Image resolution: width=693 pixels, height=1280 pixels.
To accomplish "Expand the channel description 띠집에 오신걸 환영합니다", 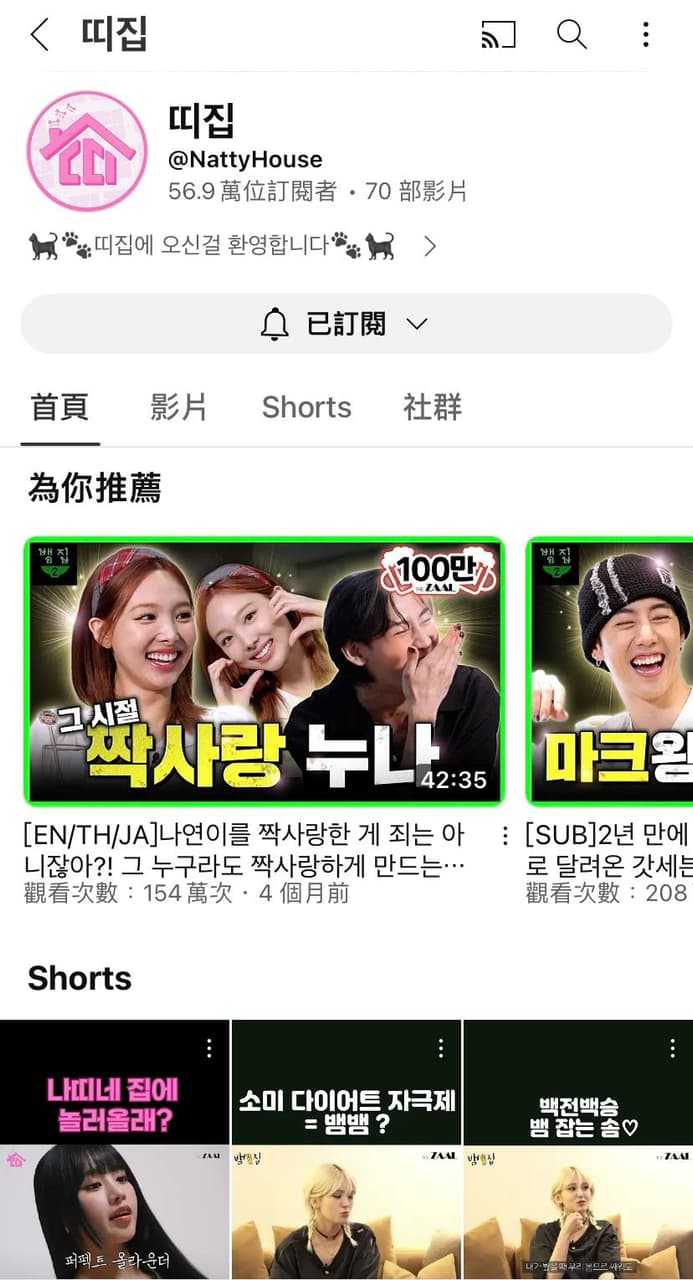I will tap(430, 246).
